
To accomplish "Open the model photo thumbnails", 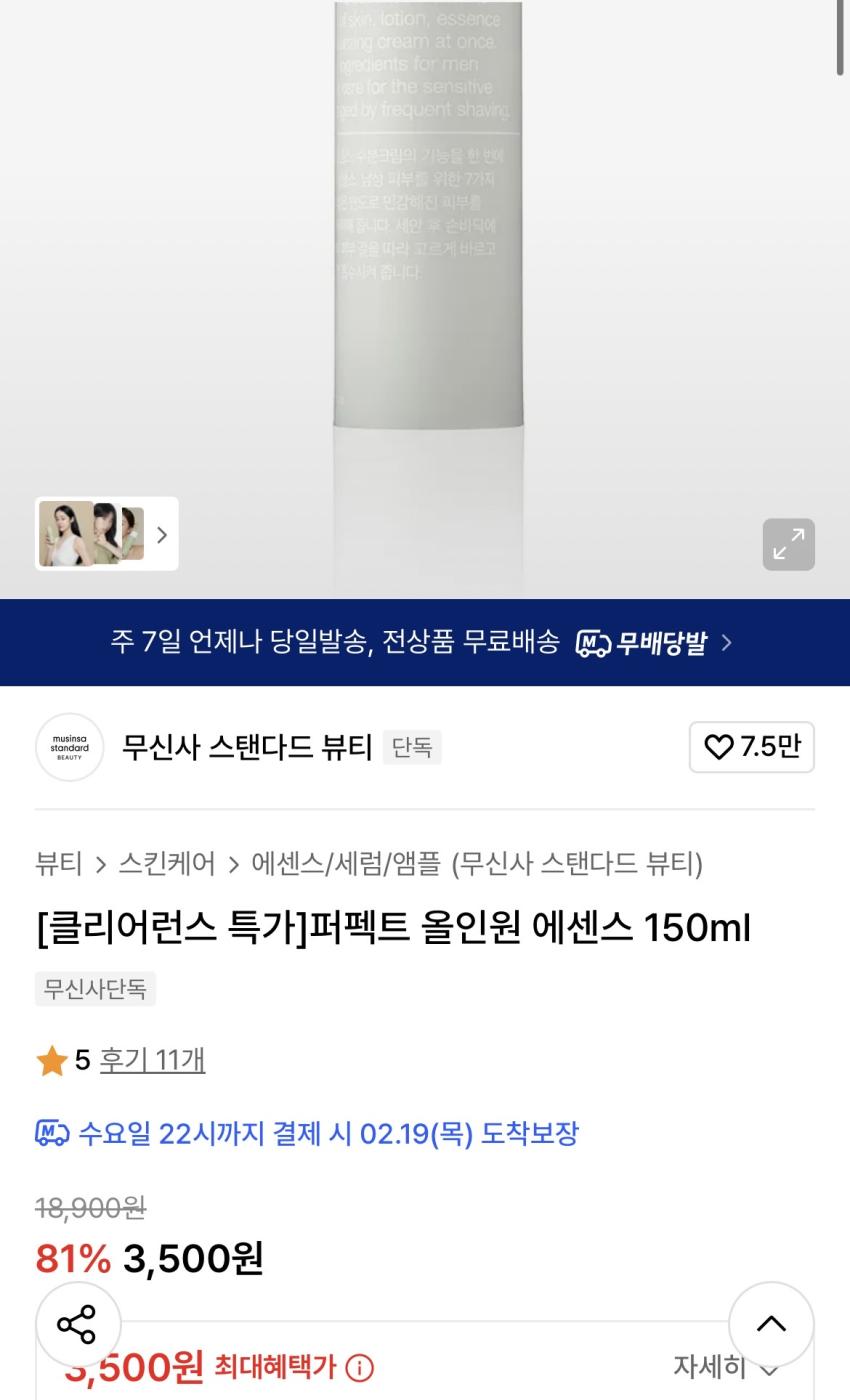I will [106, 534].
